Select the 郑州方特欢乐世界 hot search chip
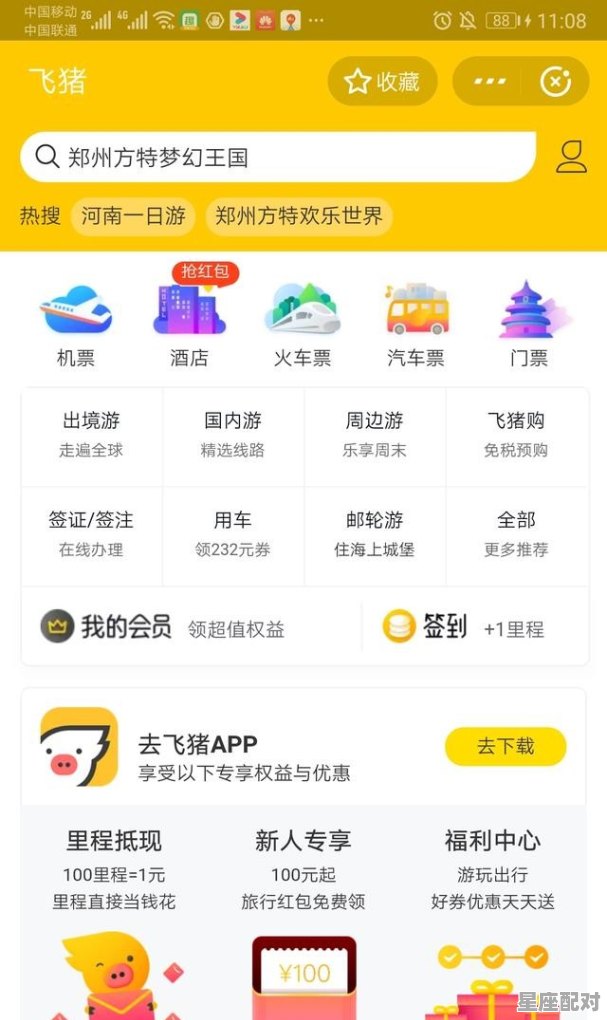The image size is (607, 1020). (x=299, y=216)
